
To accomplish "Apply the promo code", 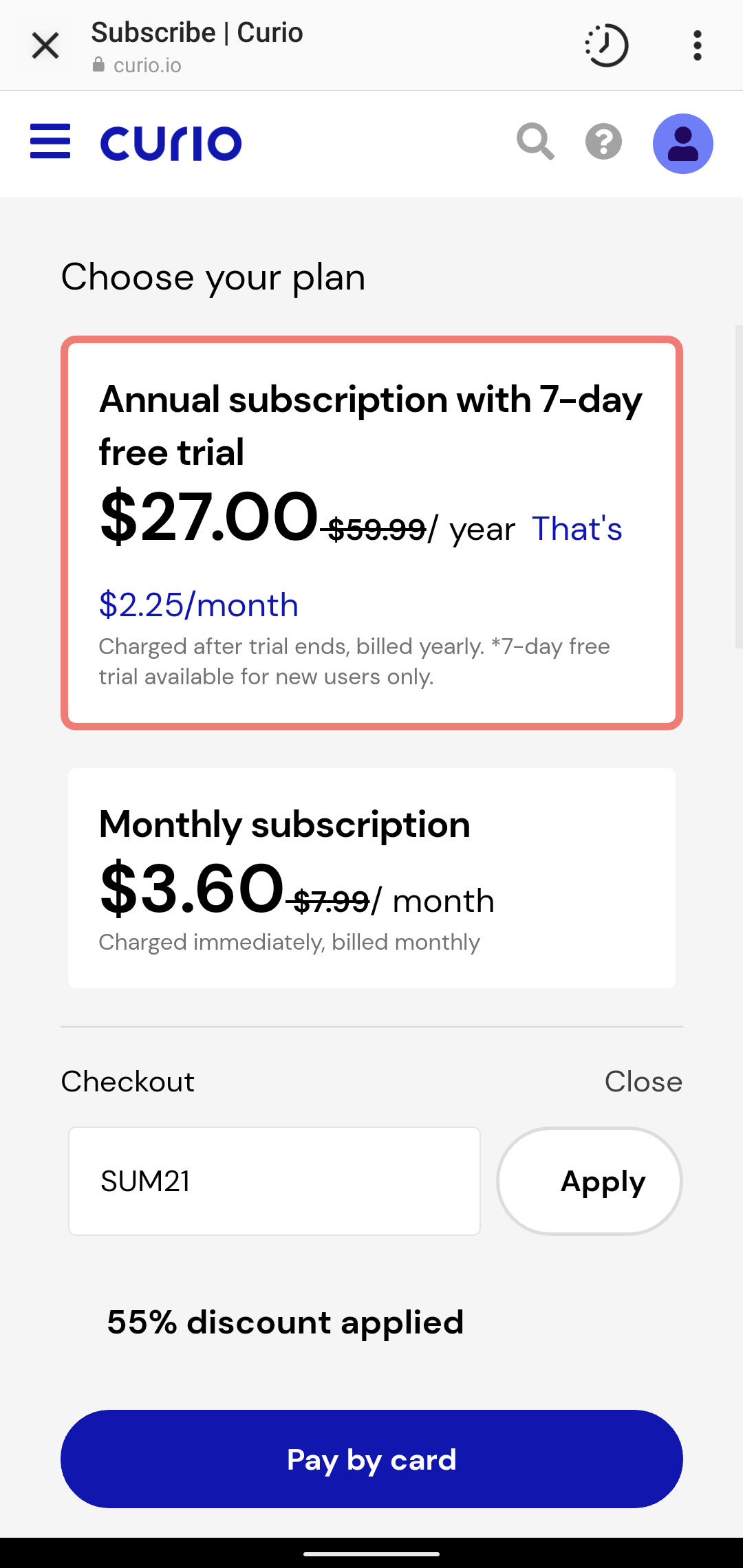I will pos(590,1181).
